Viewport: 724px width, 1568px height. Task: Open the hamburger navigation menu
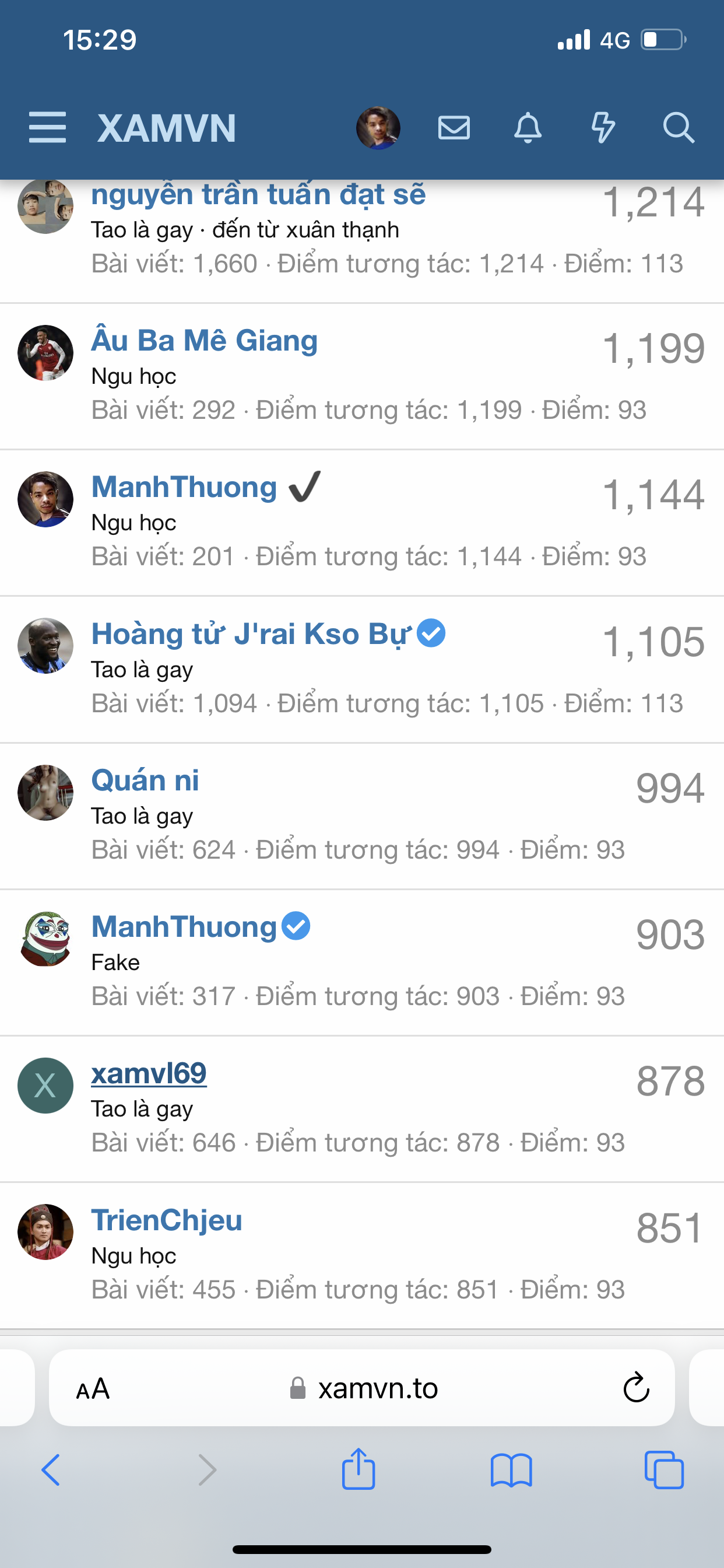47,128
